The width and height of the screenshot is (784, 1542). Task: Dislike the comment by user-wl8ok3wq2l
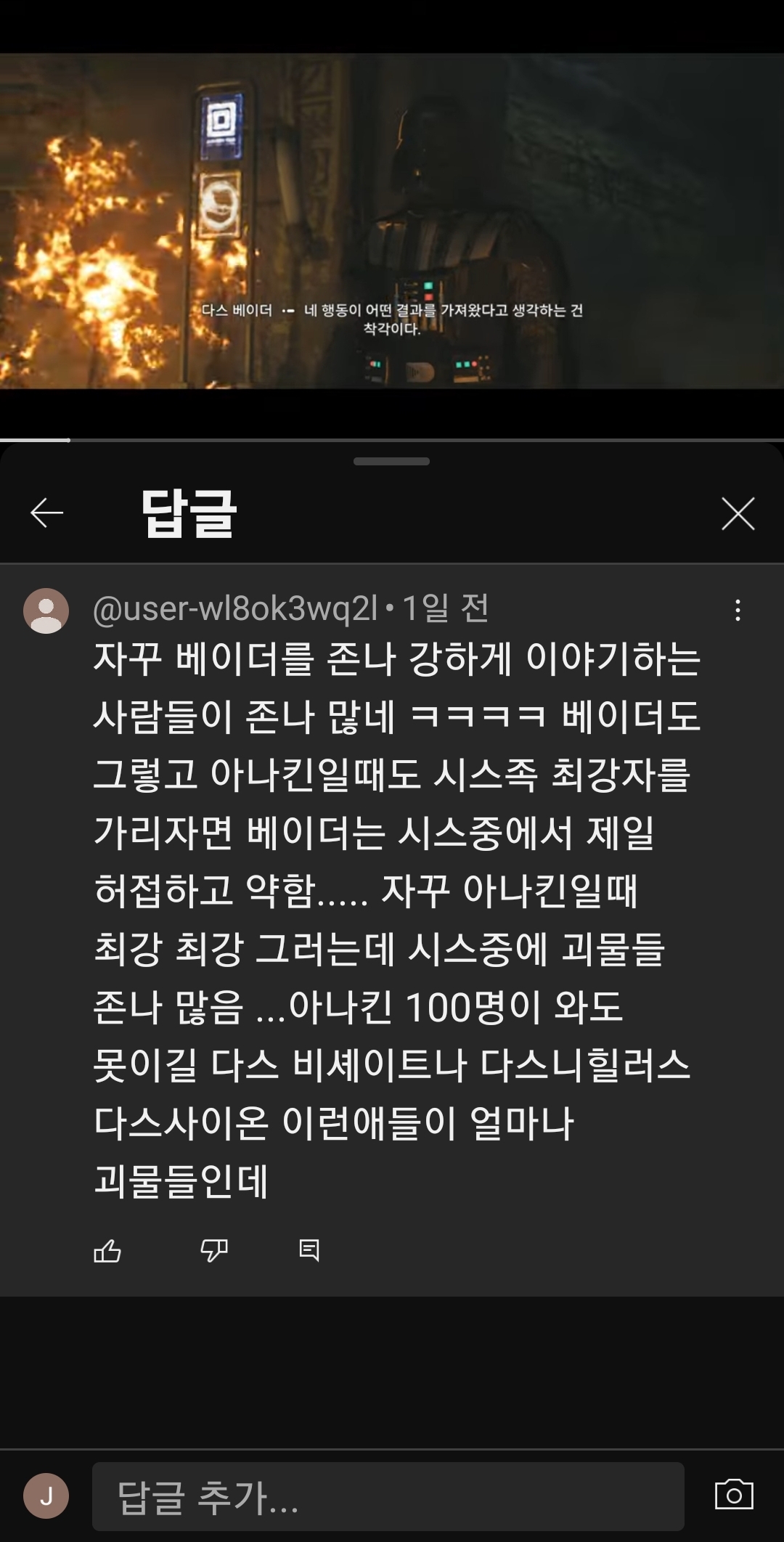coord(213,1250)
